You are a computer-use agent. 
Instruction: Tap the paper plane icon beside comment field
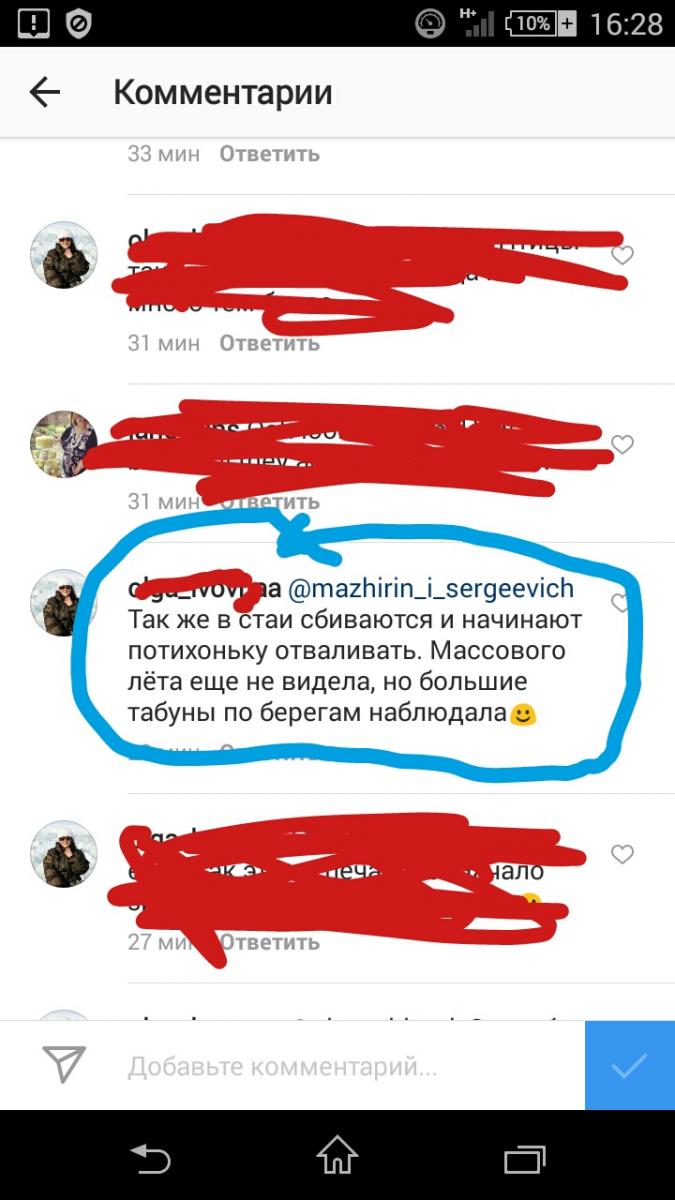pos(64,1065)
